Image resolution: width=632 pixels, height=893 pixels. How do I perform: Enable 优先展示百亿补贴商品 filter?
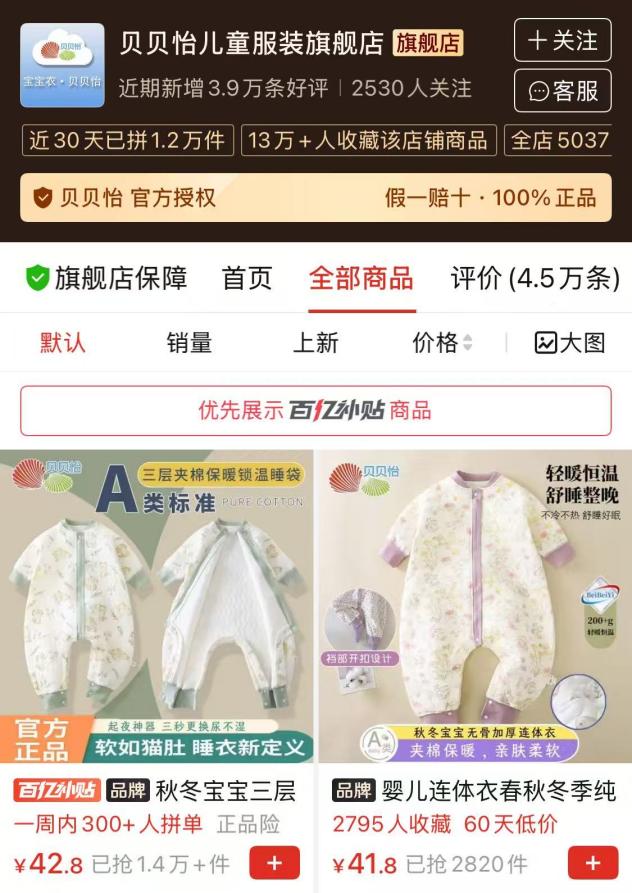pos(315,410)
